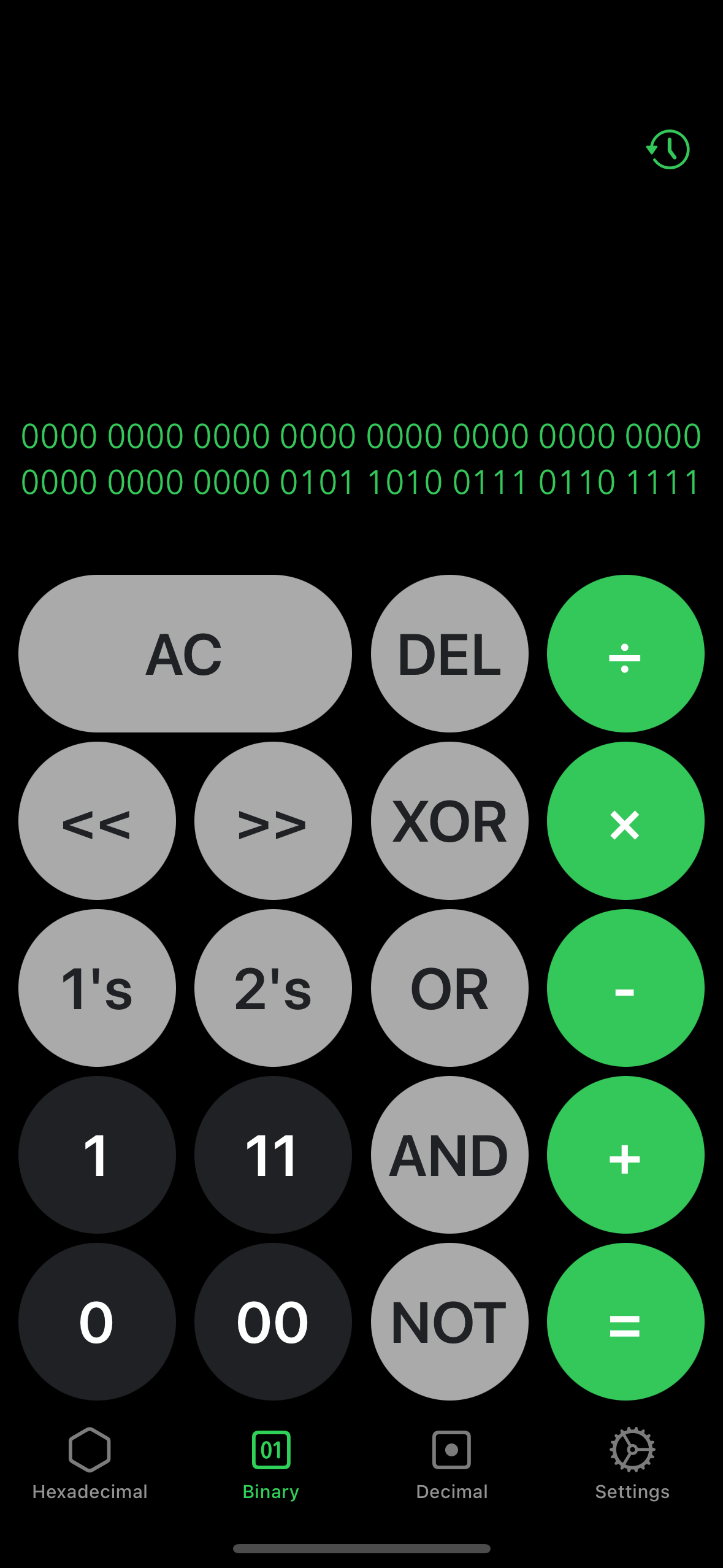This screenshot has width=723, height=1568.
Task: Select the minus operator
Action: click(625, 988)
